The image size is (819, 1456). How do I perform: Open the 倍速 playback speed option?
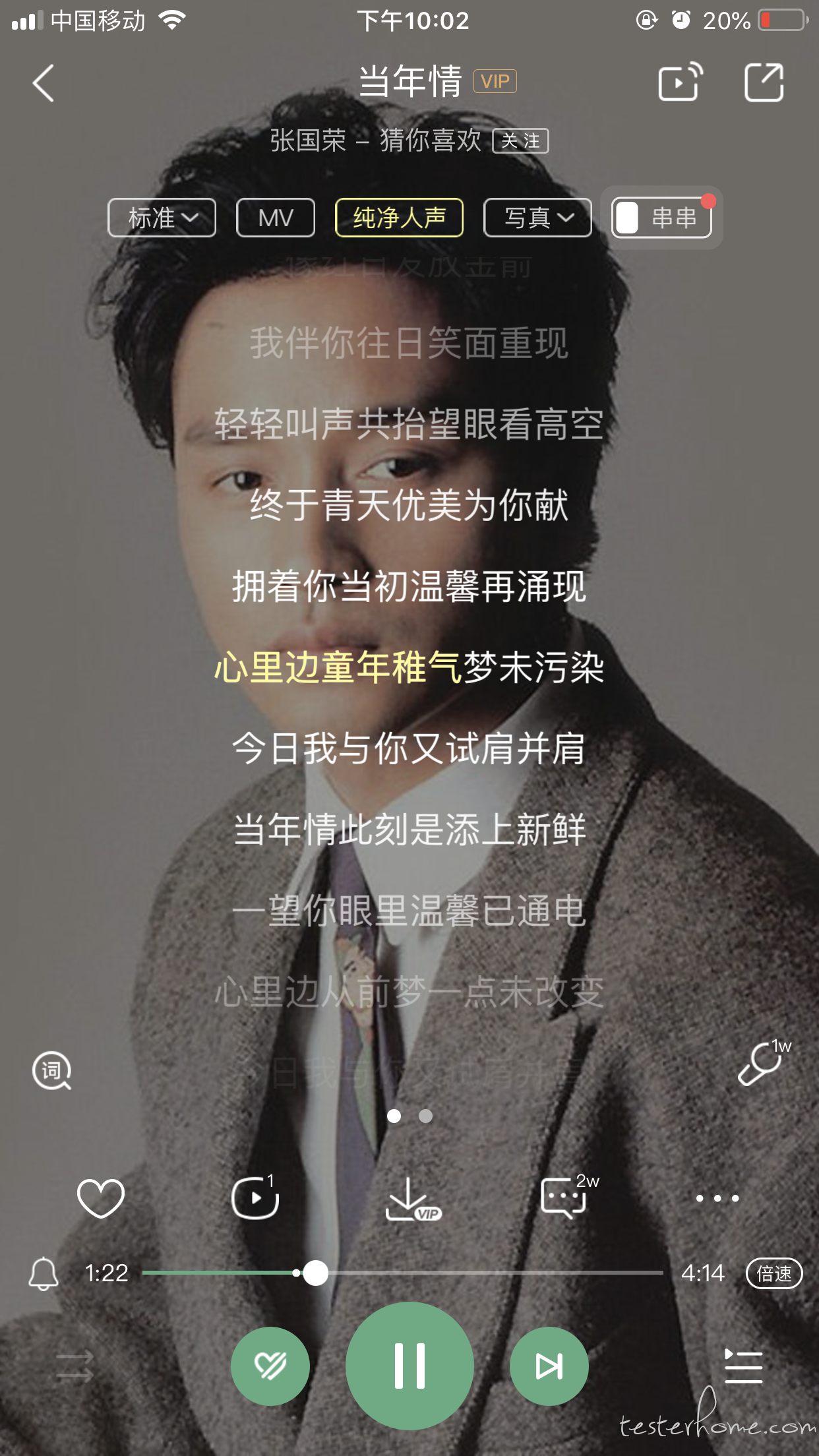point(773,1273)
